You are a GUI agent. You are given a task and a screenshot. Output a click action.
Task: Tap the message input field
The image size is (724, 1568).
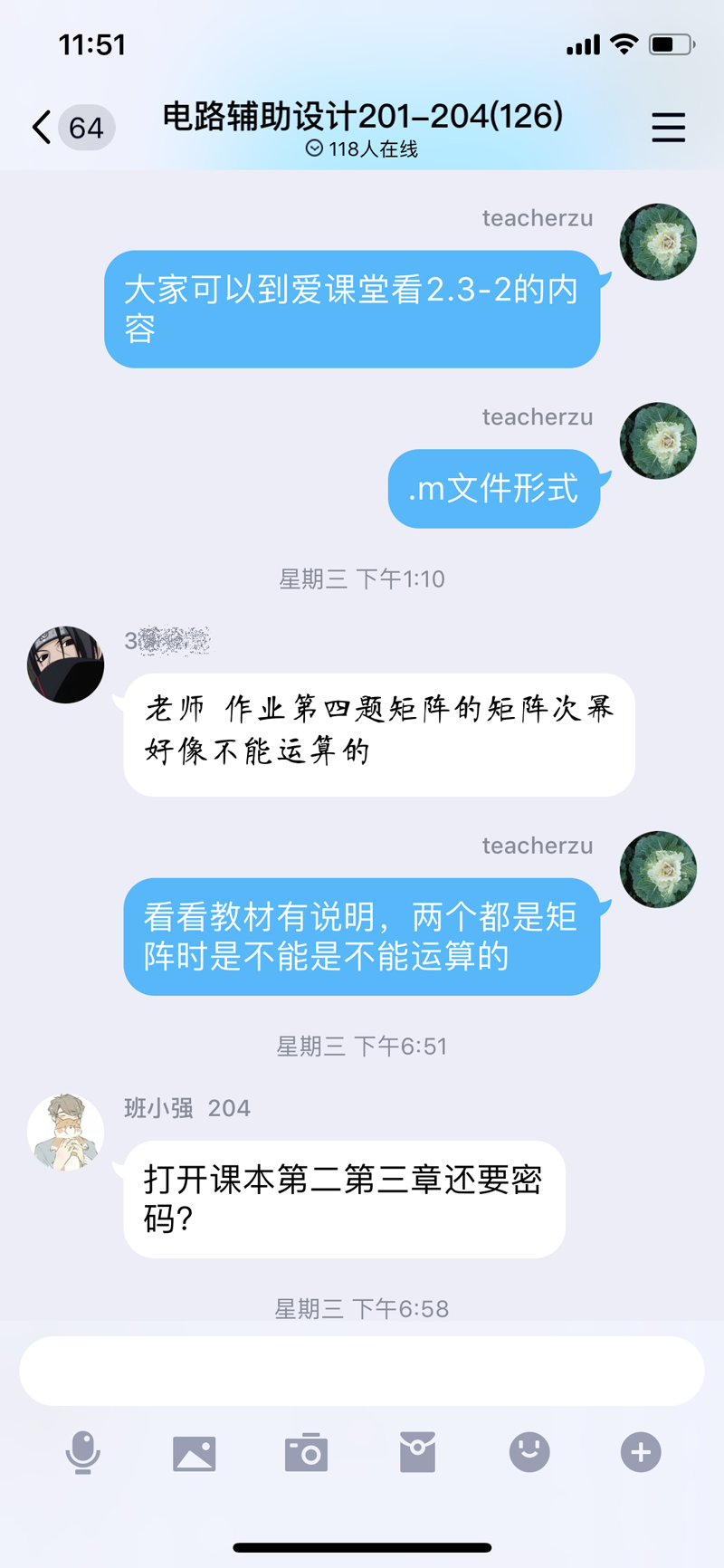(x=362, y=1371)
